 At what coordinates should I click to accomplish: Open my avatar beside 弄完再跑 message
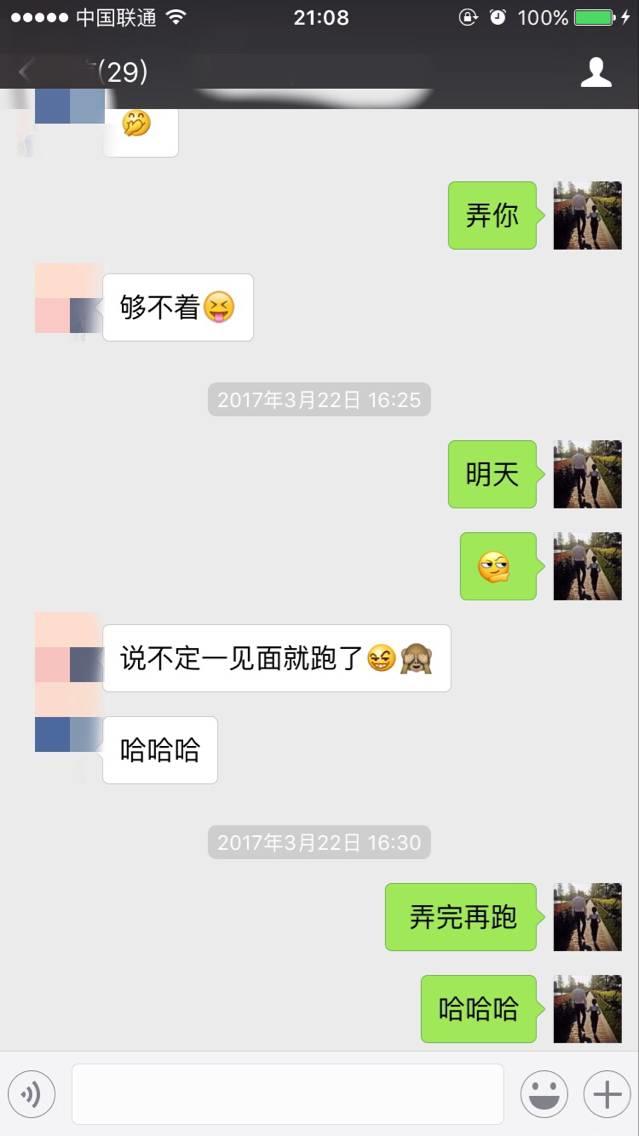tap(587, 917)
